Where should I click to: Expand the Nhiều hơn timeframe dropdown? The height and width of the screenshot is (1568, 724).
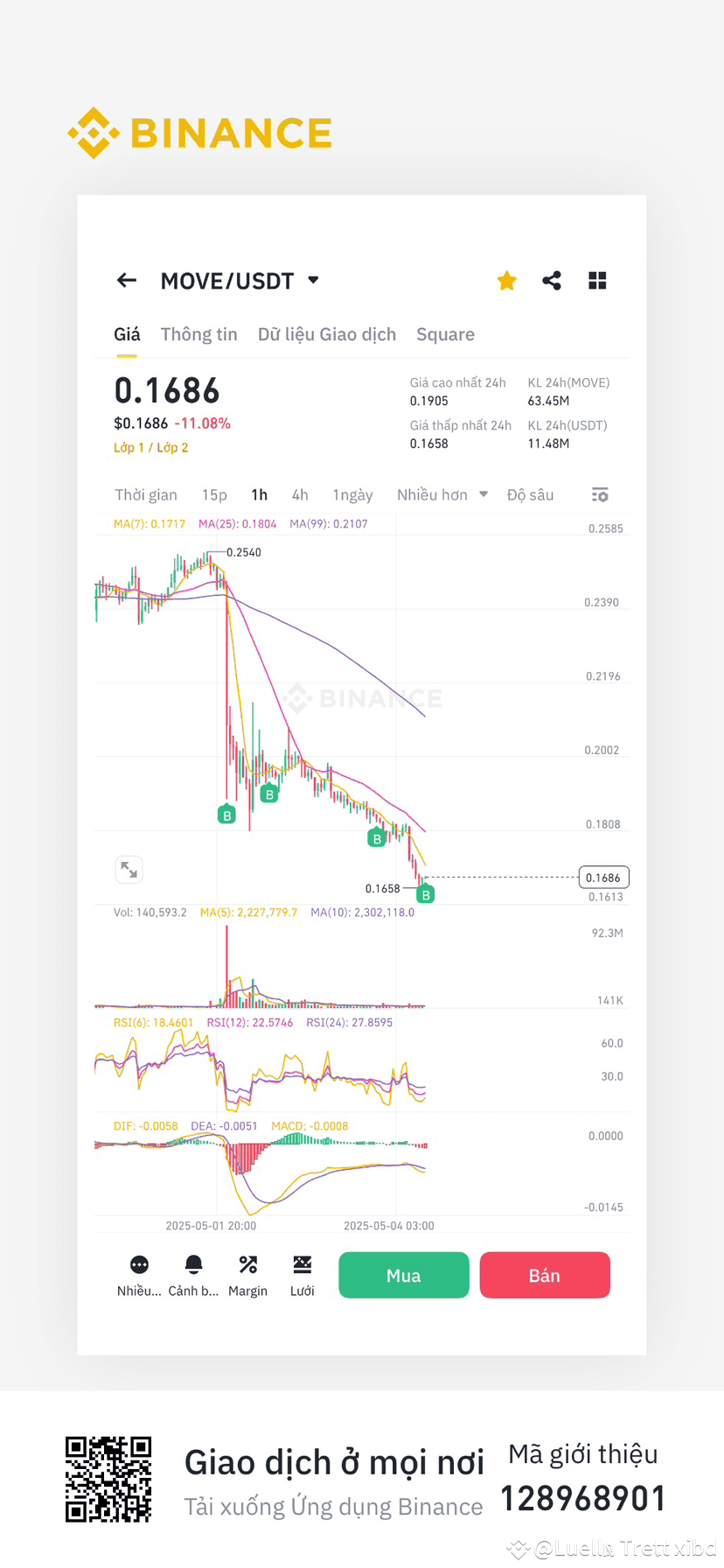(442, 494)
